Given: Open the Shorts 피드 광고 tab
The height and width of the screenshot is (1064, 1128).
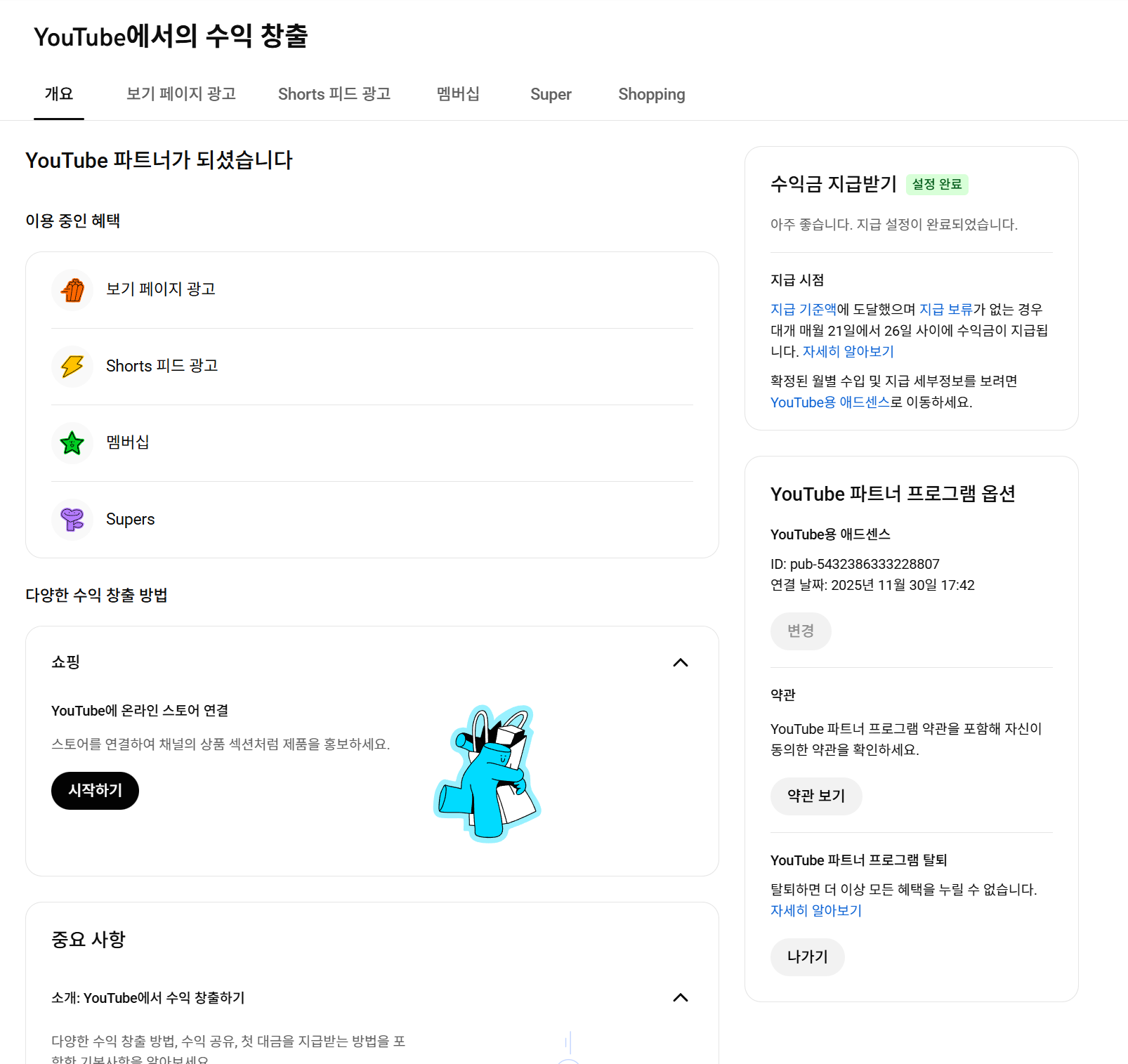Looking at the screenshot, I should tap(334, 94).
